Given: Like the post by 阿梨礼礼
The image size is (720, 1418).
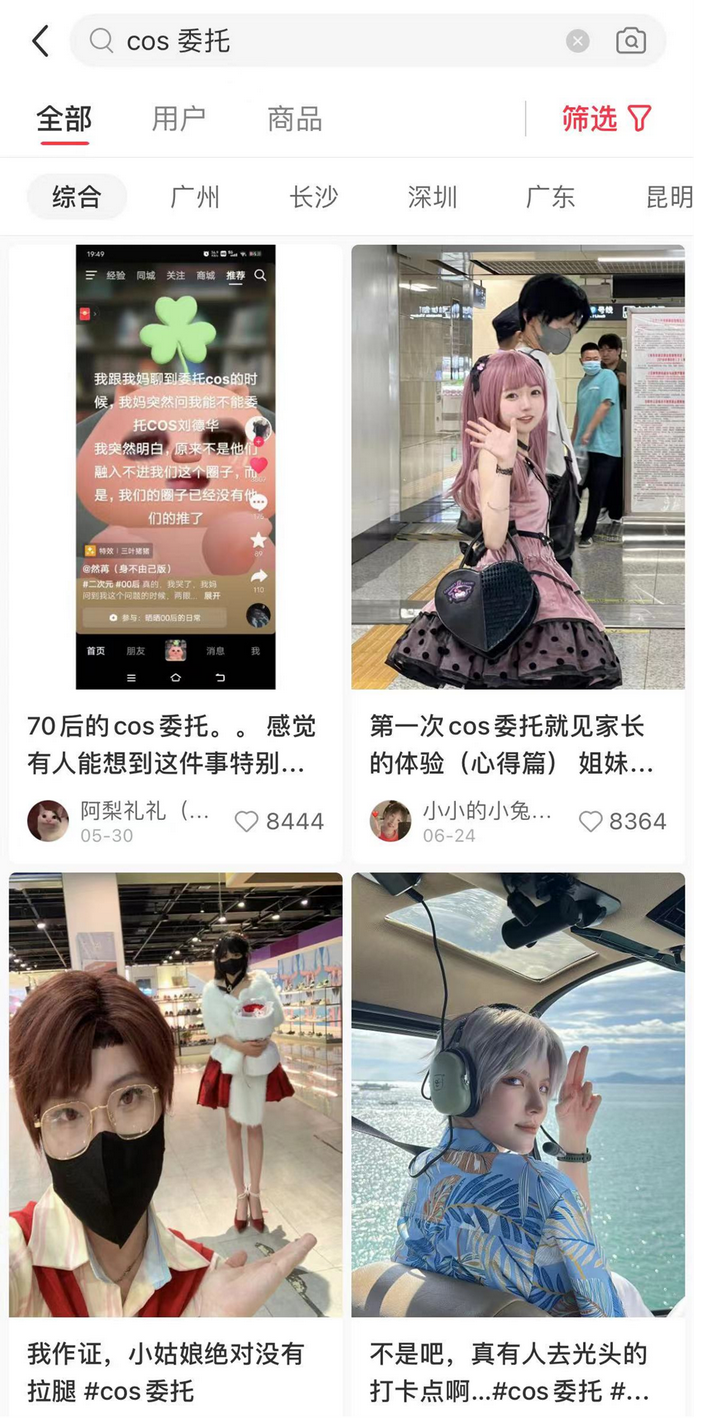Looking at the screenshot, I should (246, 821).
